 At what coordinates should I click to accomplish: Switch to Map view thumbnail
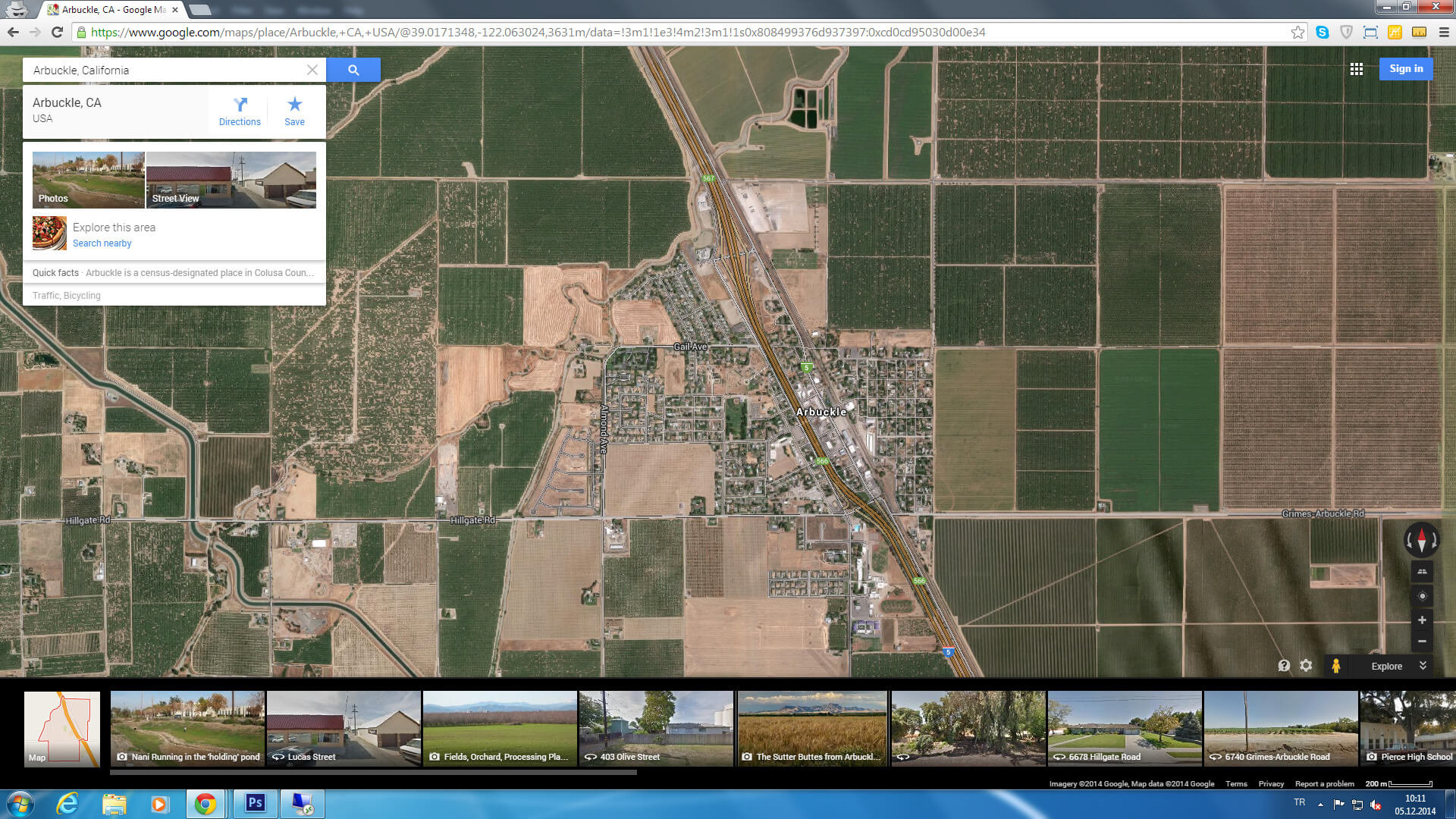tap(61, 728)
